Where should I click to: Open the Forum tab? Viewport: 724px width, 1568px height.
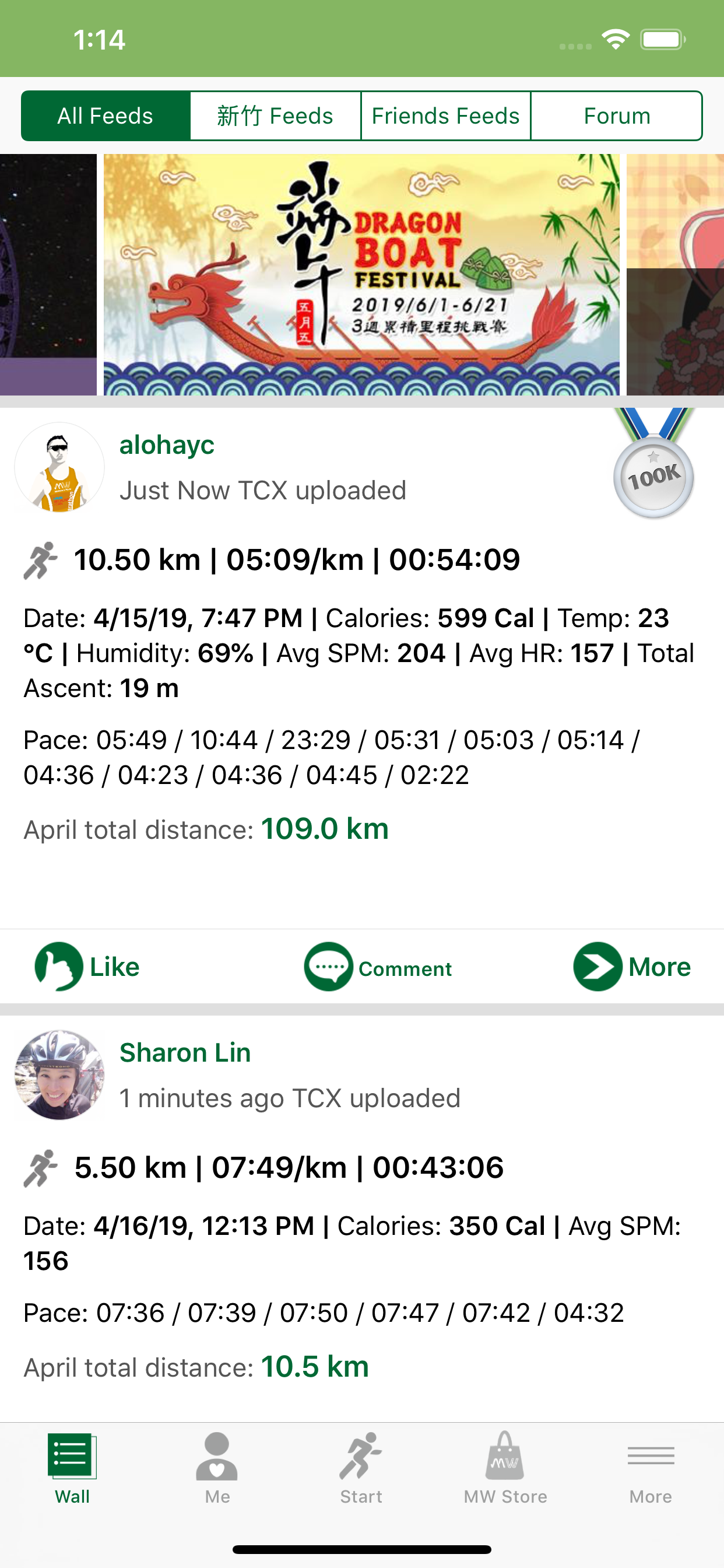point(616,116)
